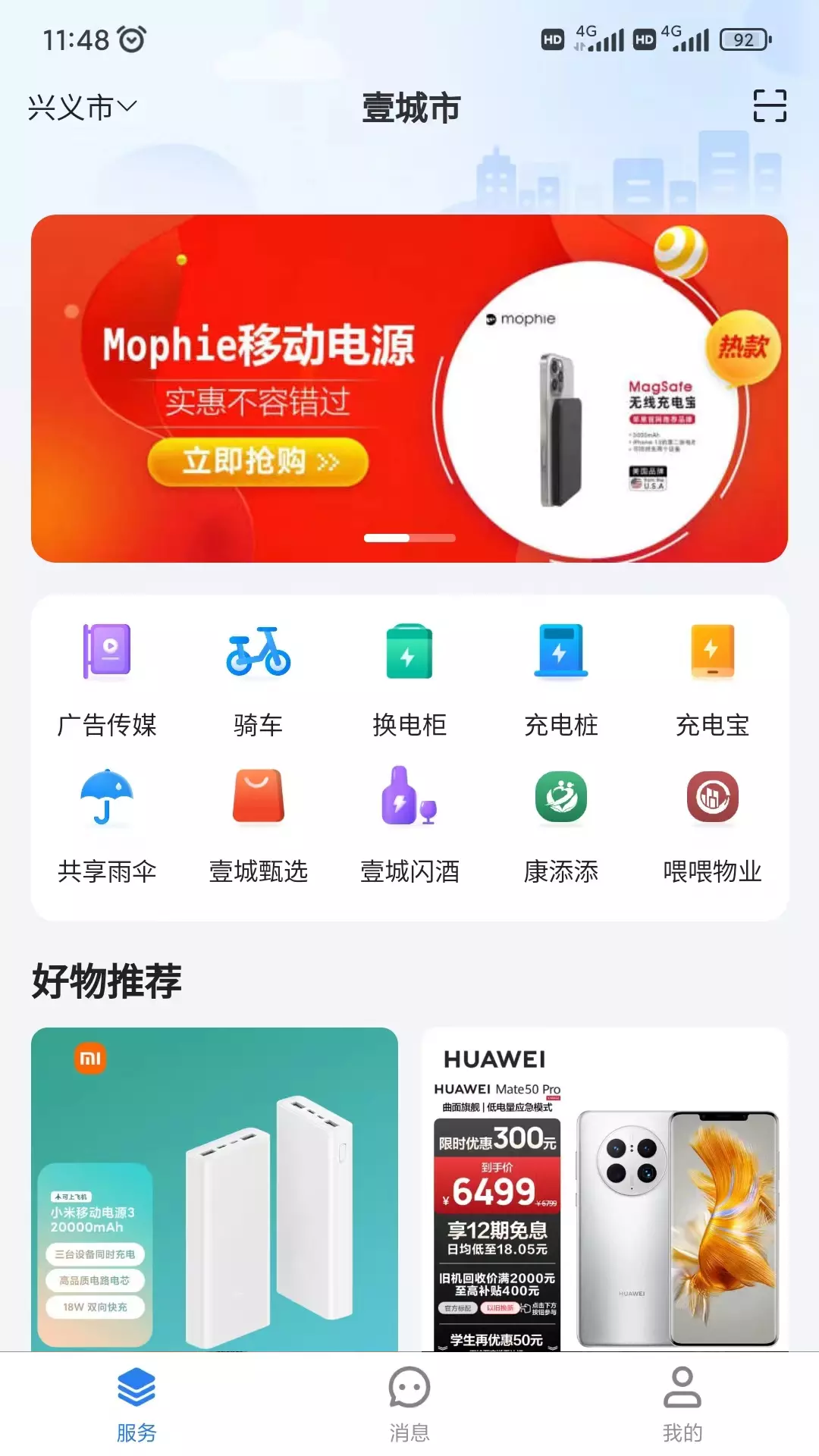The width and height of the screenshot is (819, 1456).
Task: Open 喂喂物业 property service
Action: tap(712, 827)
